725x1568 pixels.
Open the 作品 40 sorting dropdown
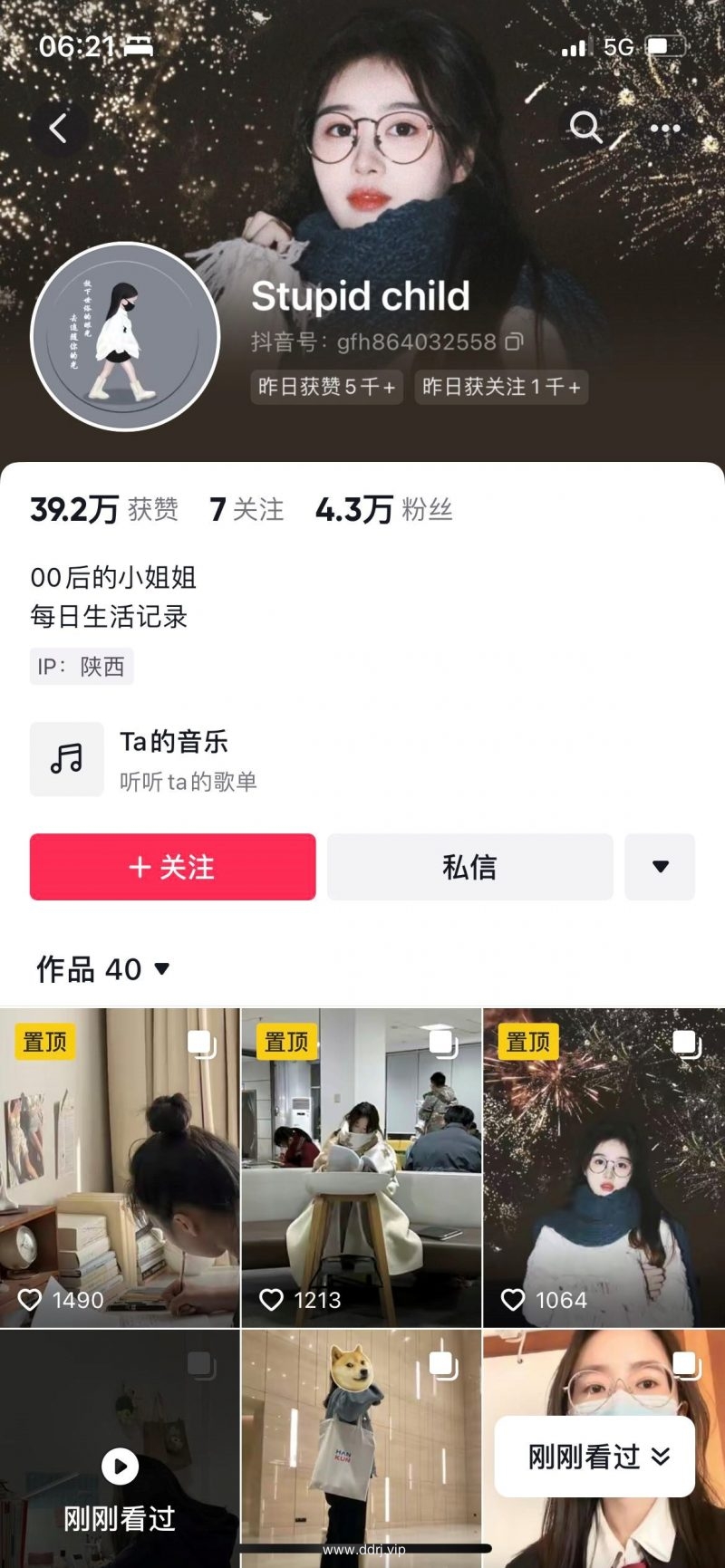pos(102,969)
